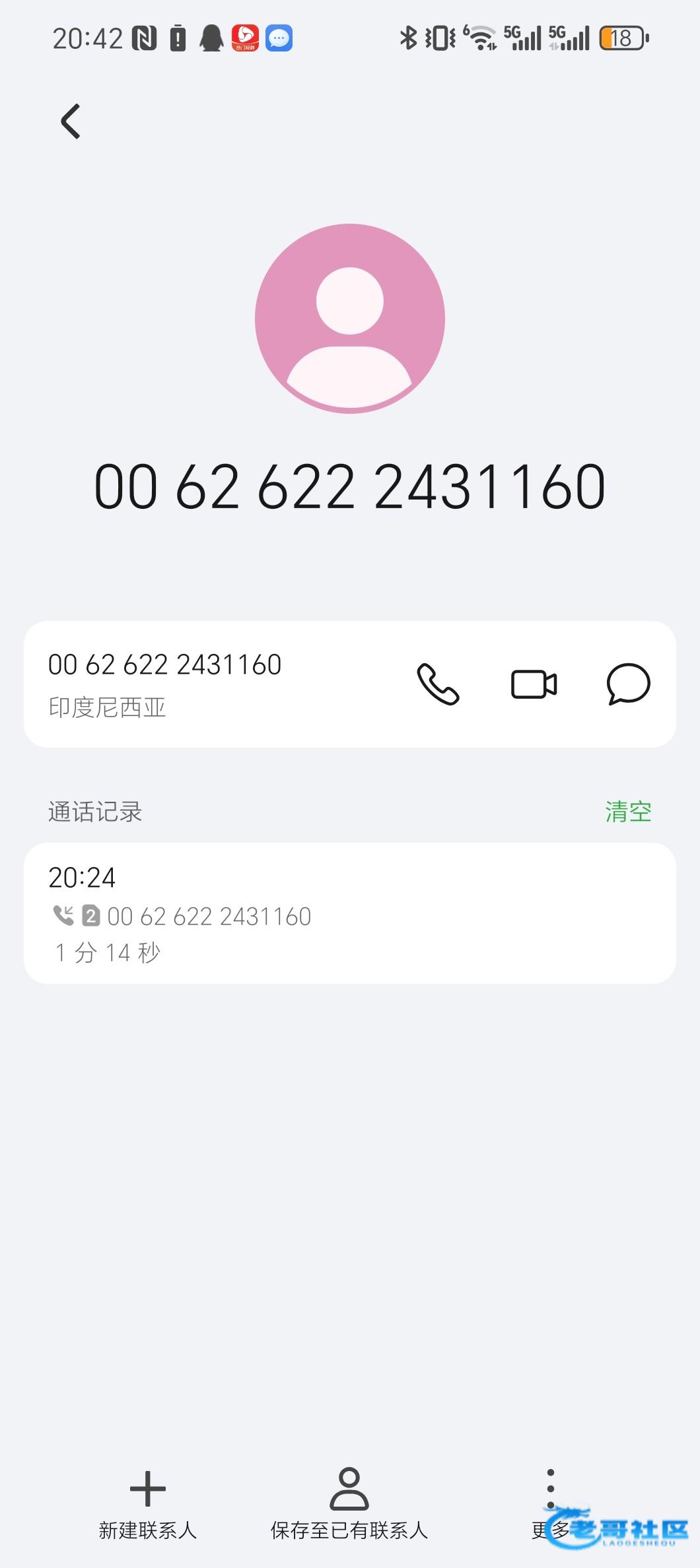Open the 20:24 call record entry
Image resolution: width=700 pixels, height=1568 pixels.
(349, 913)
